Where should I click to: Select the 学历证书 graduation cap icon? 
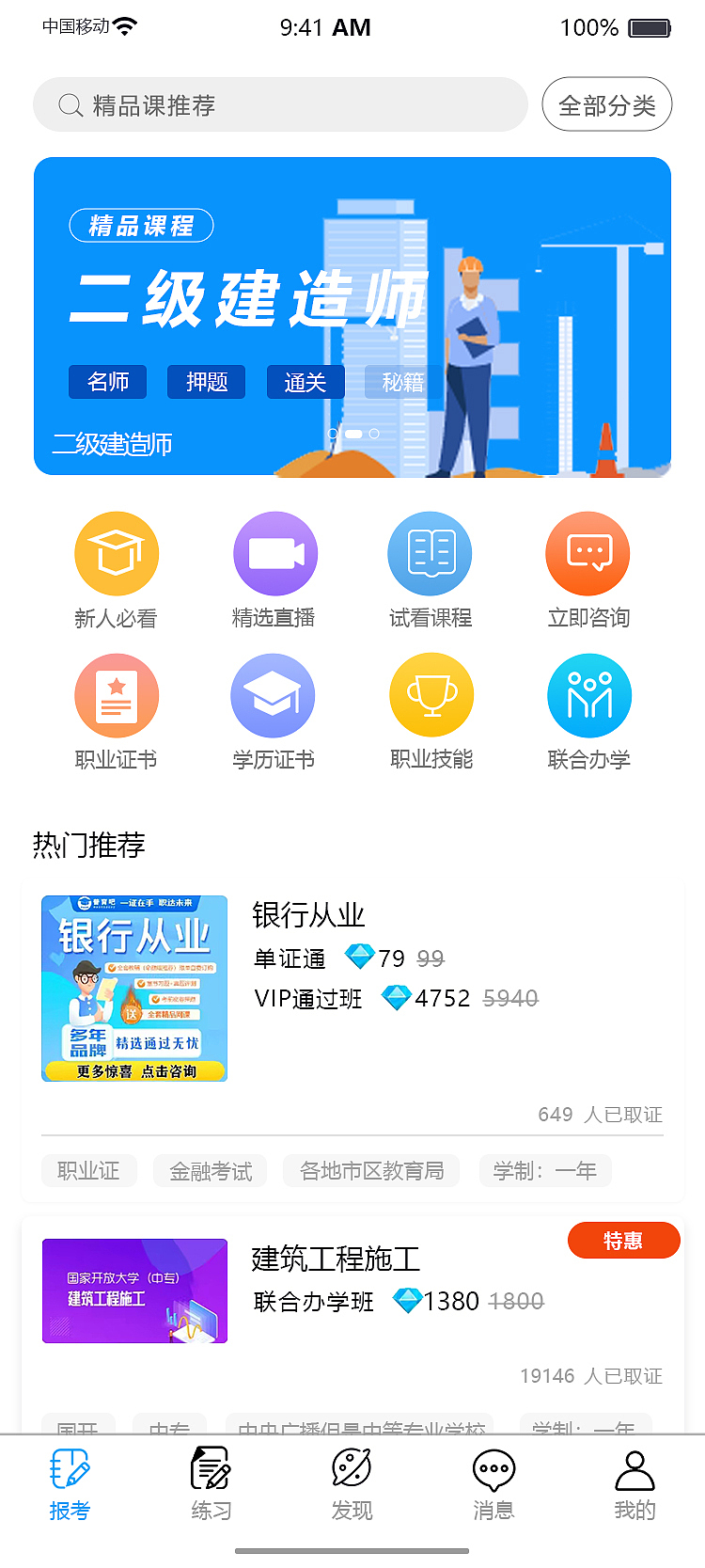coord(274,695)
